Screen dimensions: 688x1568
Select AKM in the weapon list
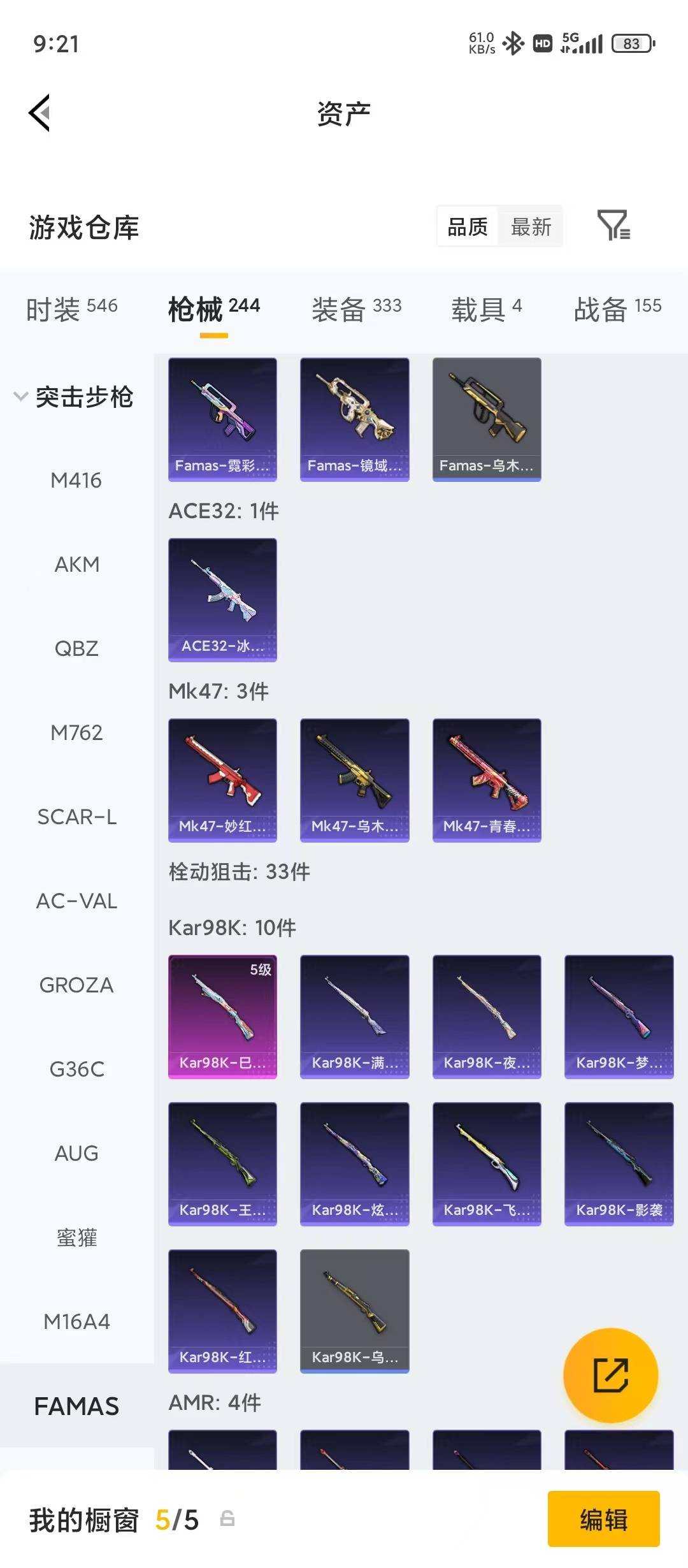point(76,564)
